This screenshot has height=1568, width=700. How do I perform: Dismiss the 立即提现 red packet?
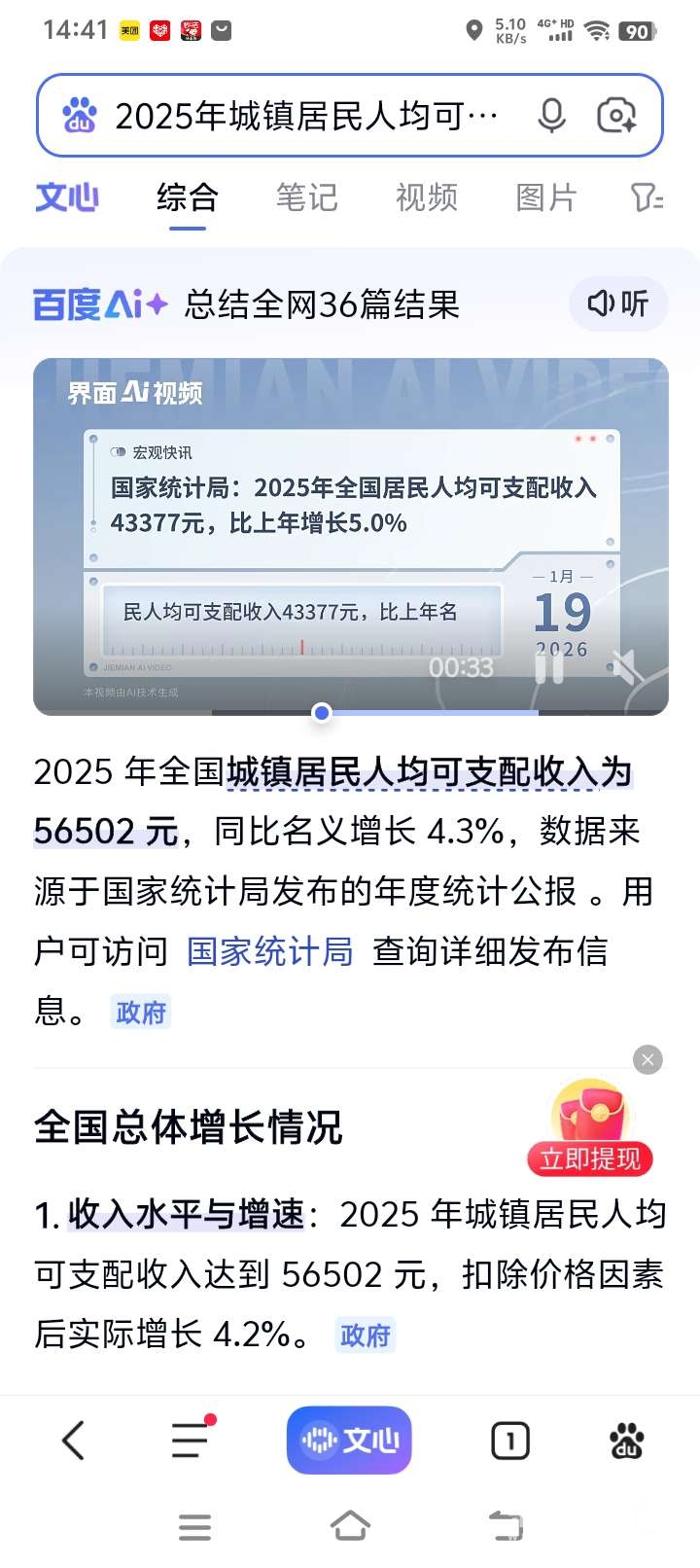point(647,1059)
